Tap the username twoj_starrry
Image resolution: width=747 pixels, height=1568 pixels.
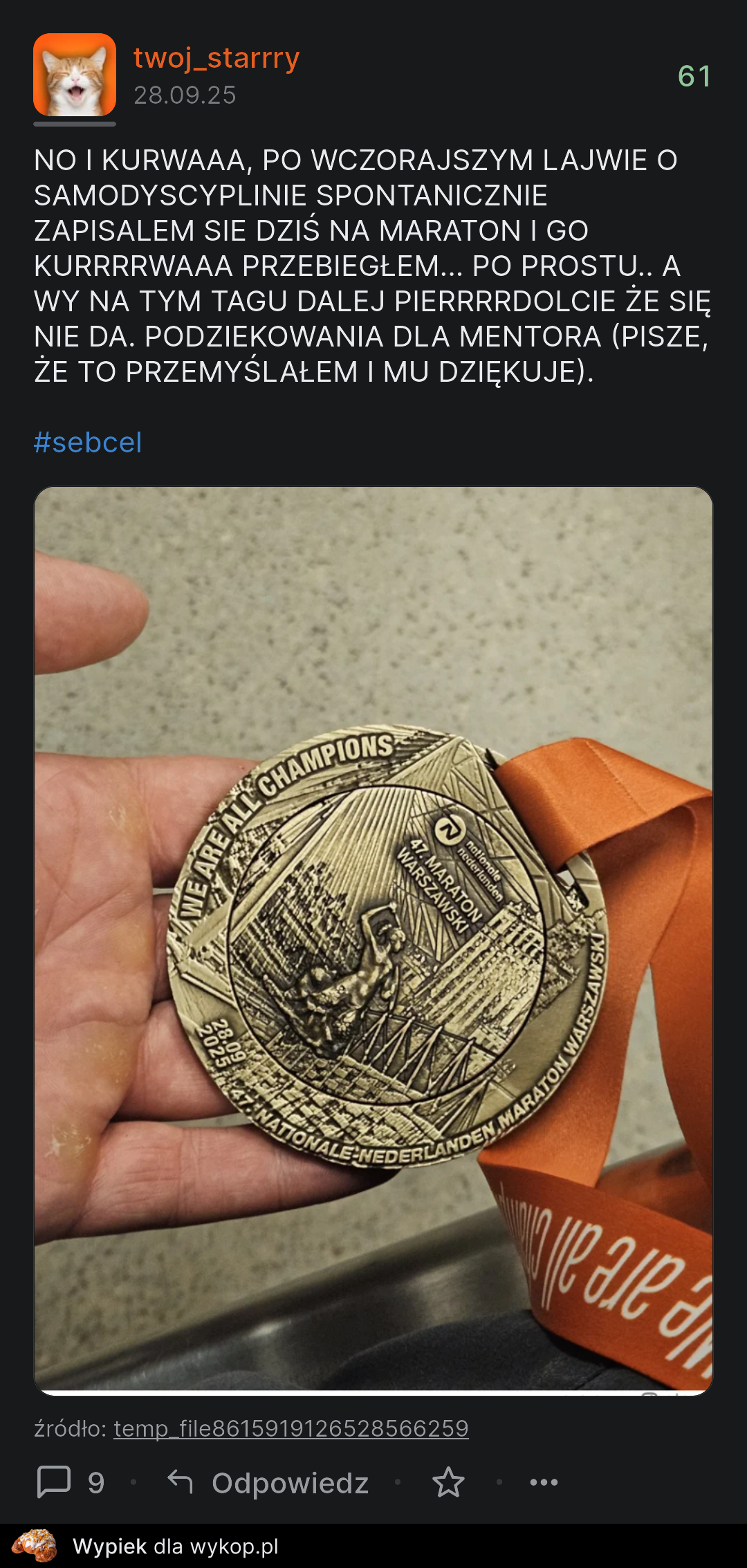coord(216,58)
